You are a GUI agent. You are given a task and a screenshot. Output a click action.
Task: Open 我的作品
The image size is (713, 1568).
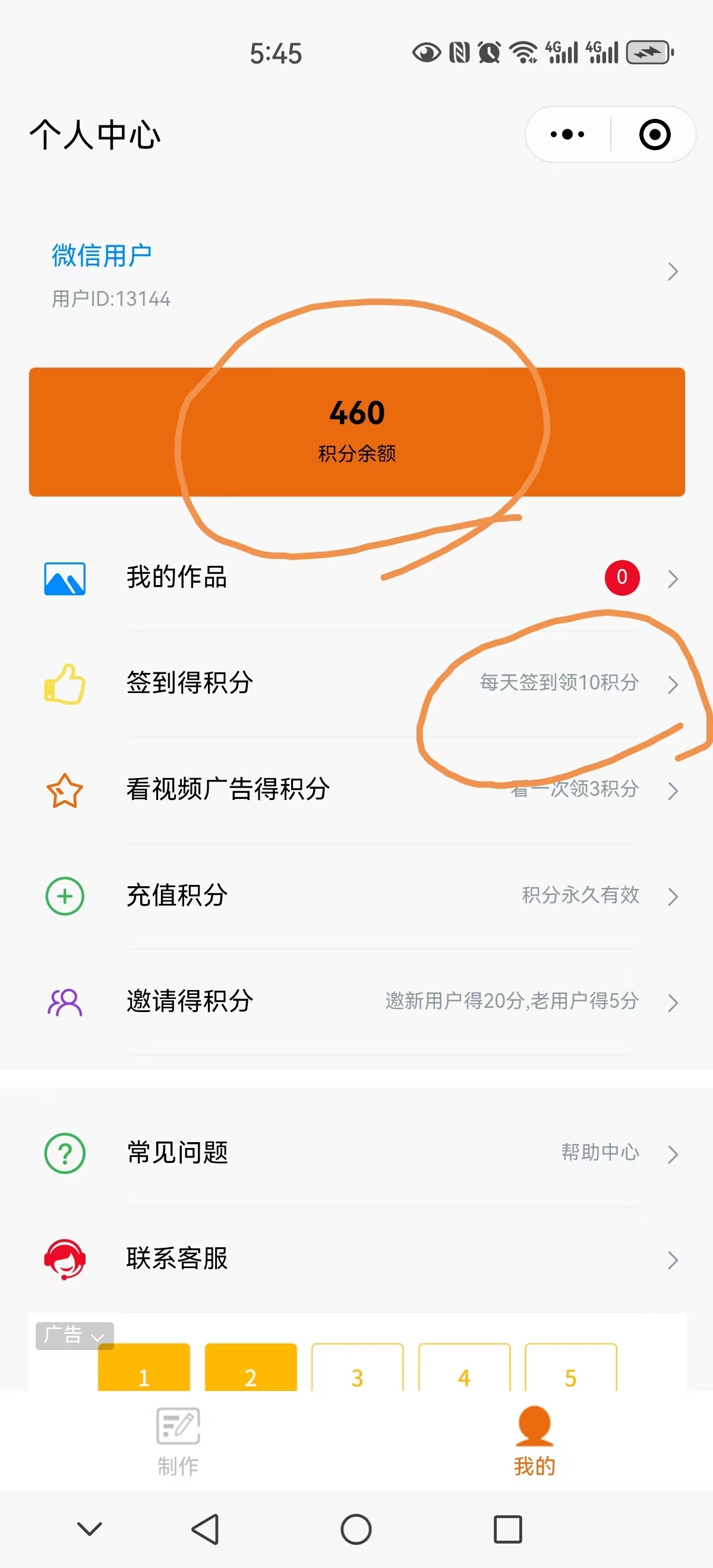pos(356,578)
